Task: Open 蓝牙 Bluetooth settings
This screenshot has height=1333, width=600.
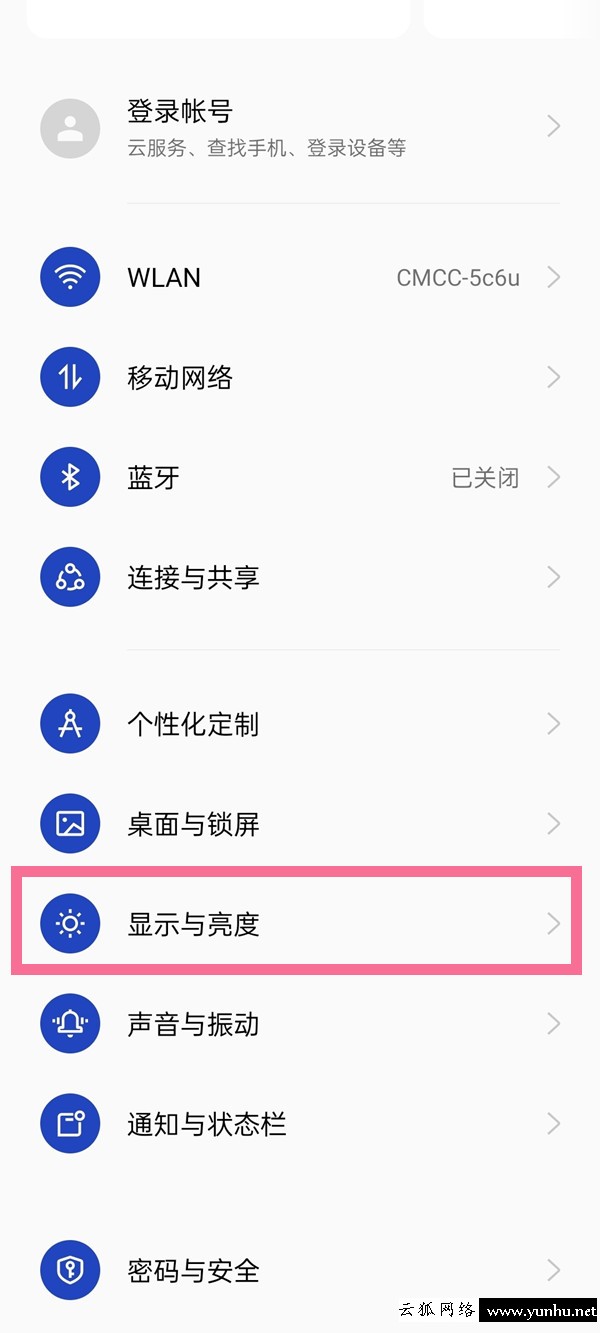Action: pos(300,477)
